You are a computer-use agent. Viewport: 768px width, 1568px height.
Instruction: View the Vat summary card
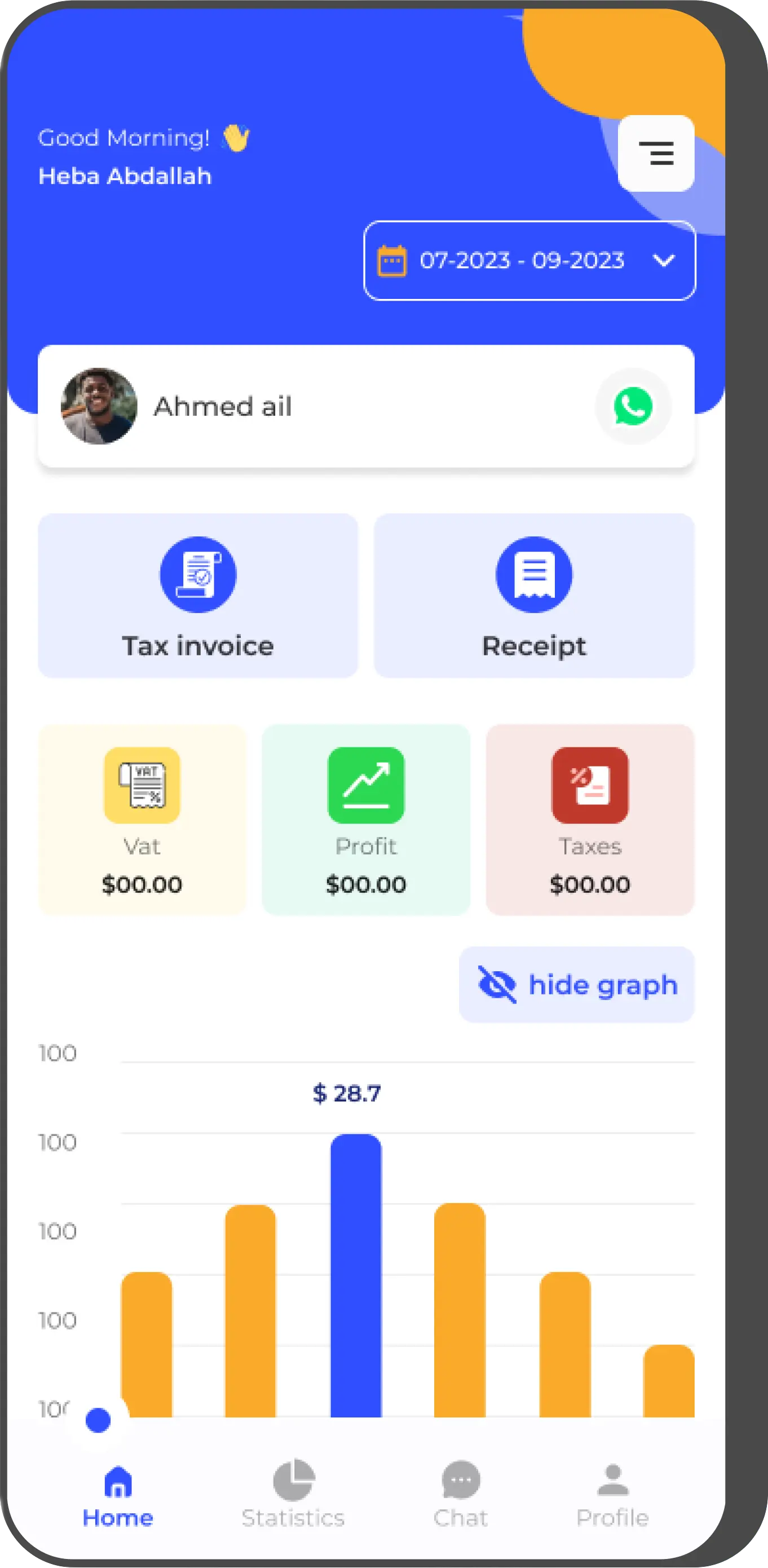coord(142,820)
